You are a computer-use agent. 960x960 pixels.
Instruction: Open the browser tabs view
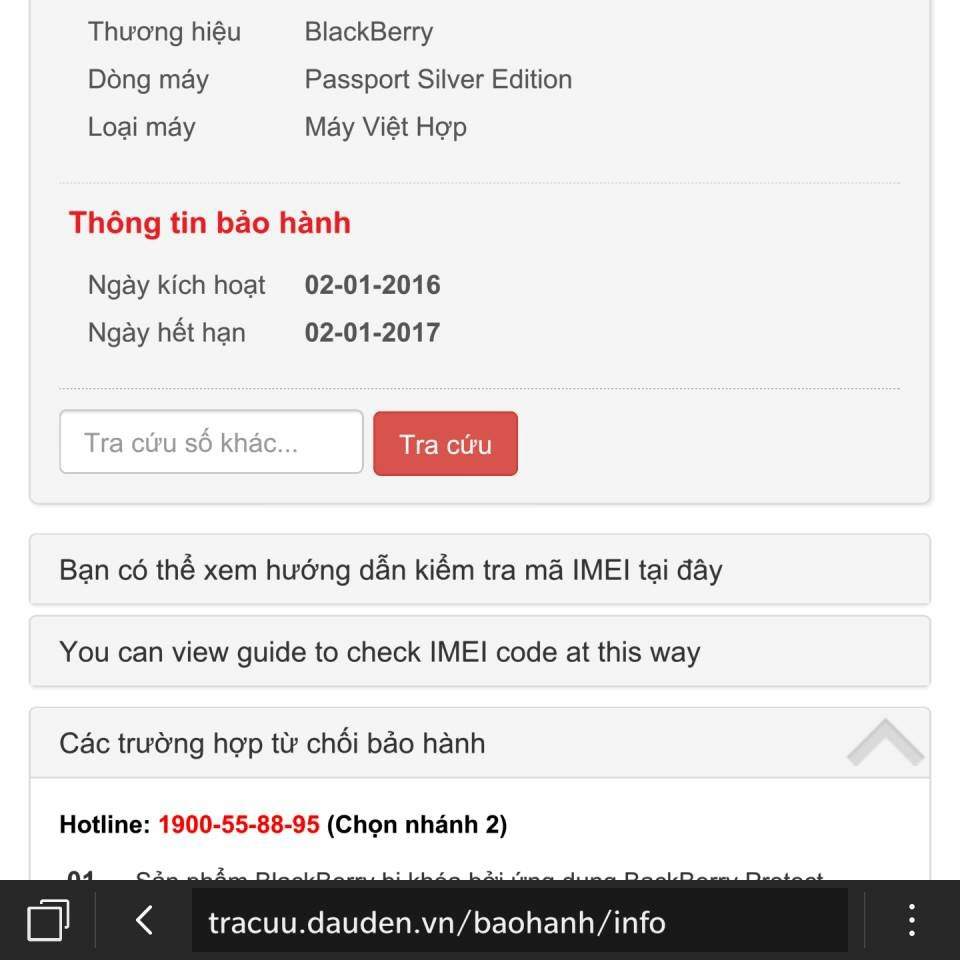coord(48,920)
